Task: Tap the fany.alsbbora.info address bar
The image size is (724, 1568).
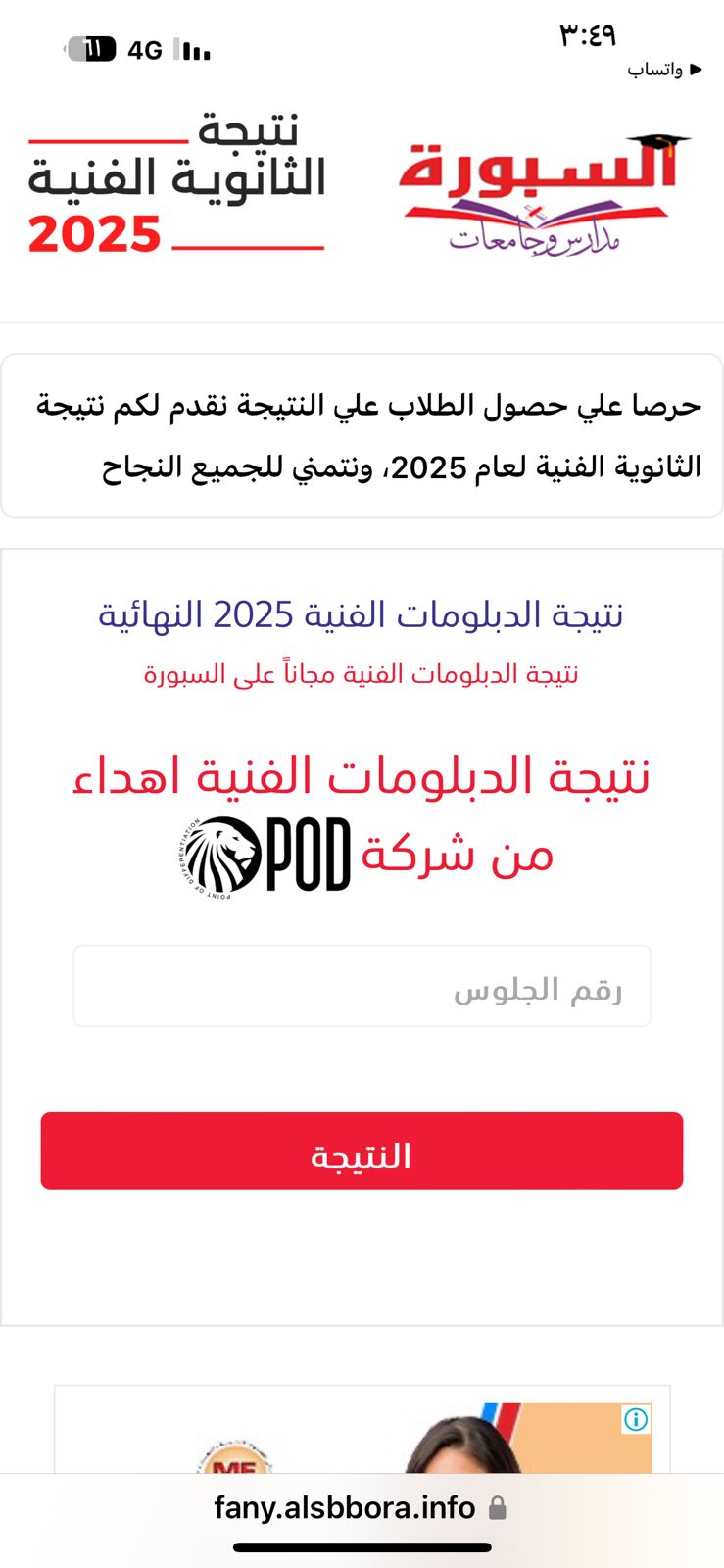Action: (x=360, y=1507)
